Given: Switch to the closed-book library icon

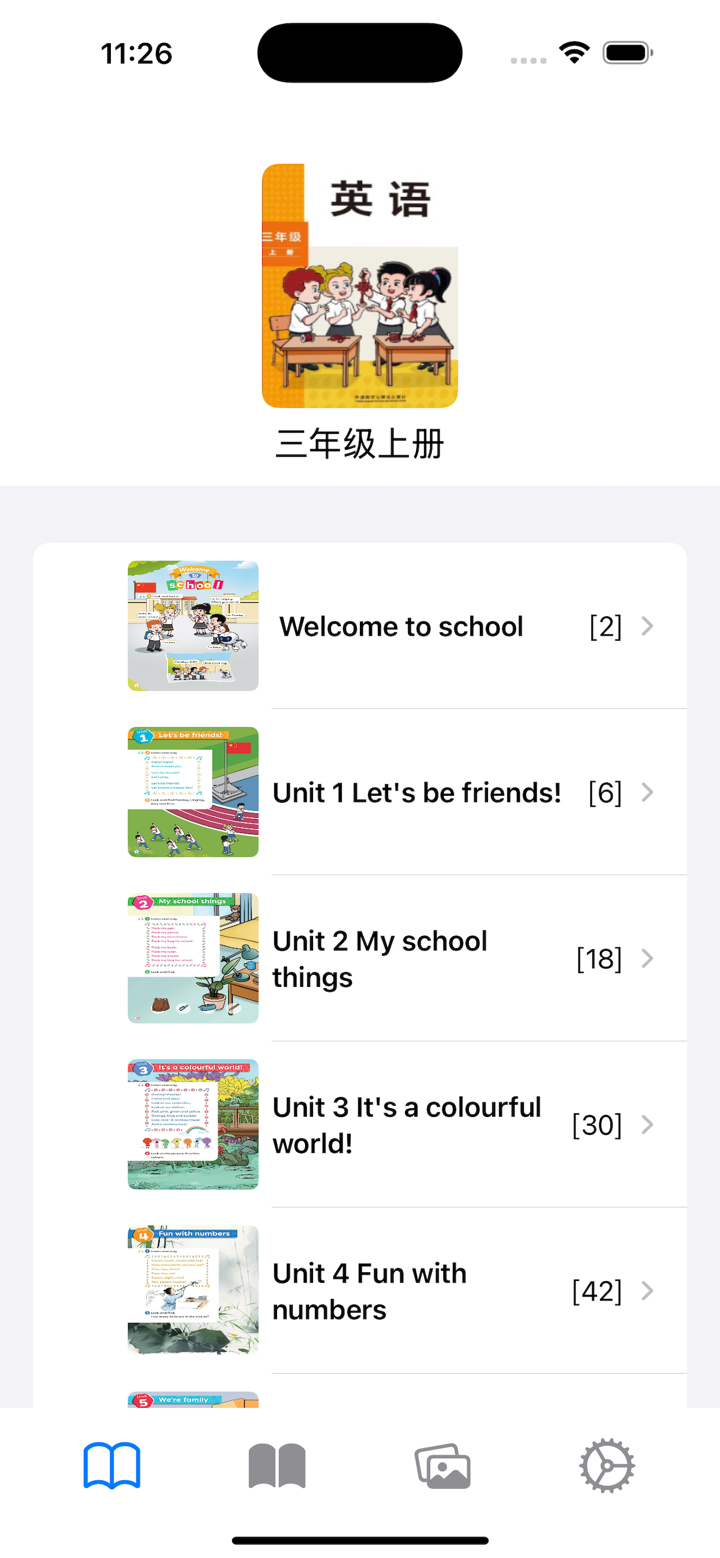Looking at the screenshot, I should [277, 1464].
